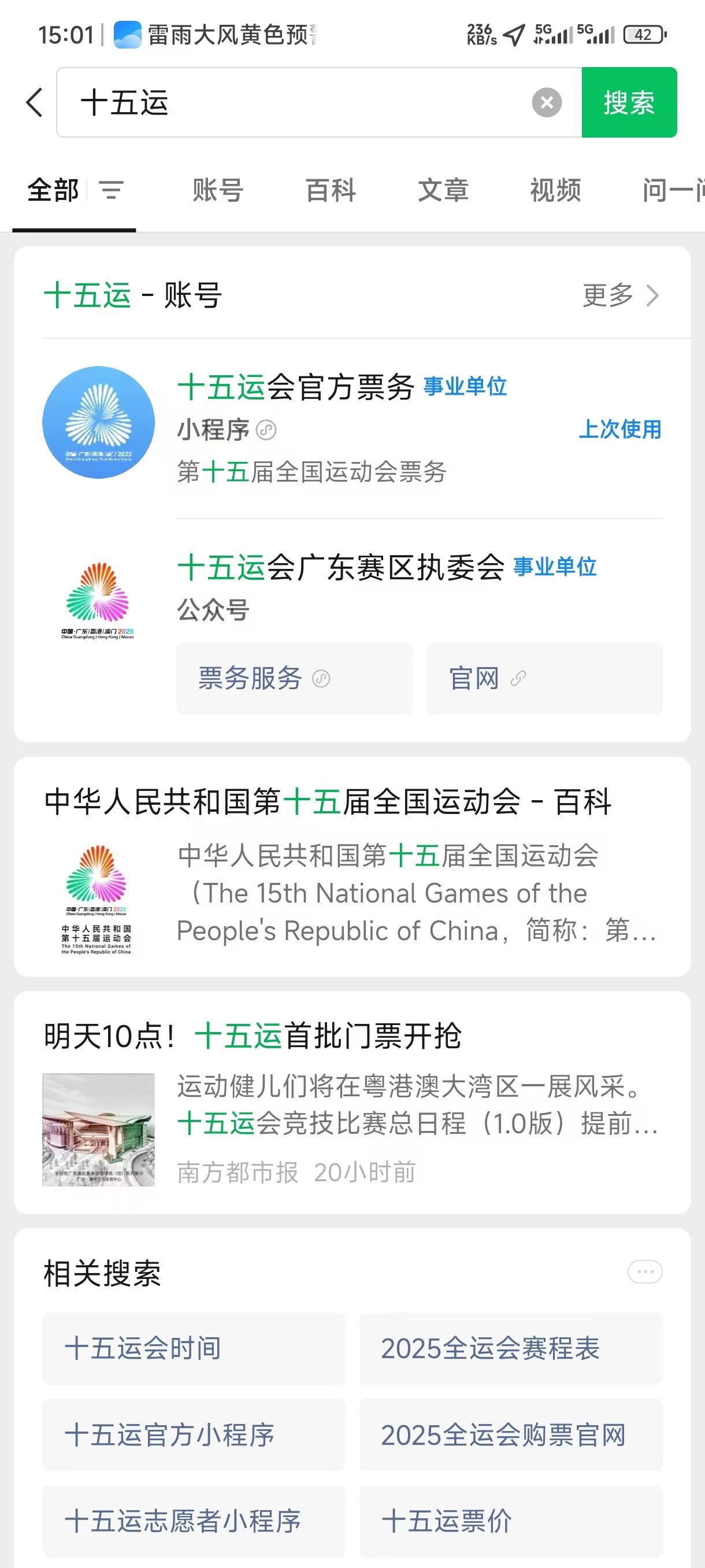Switch to the 账号 tab

pyautogui.click(x=218, y=191)
